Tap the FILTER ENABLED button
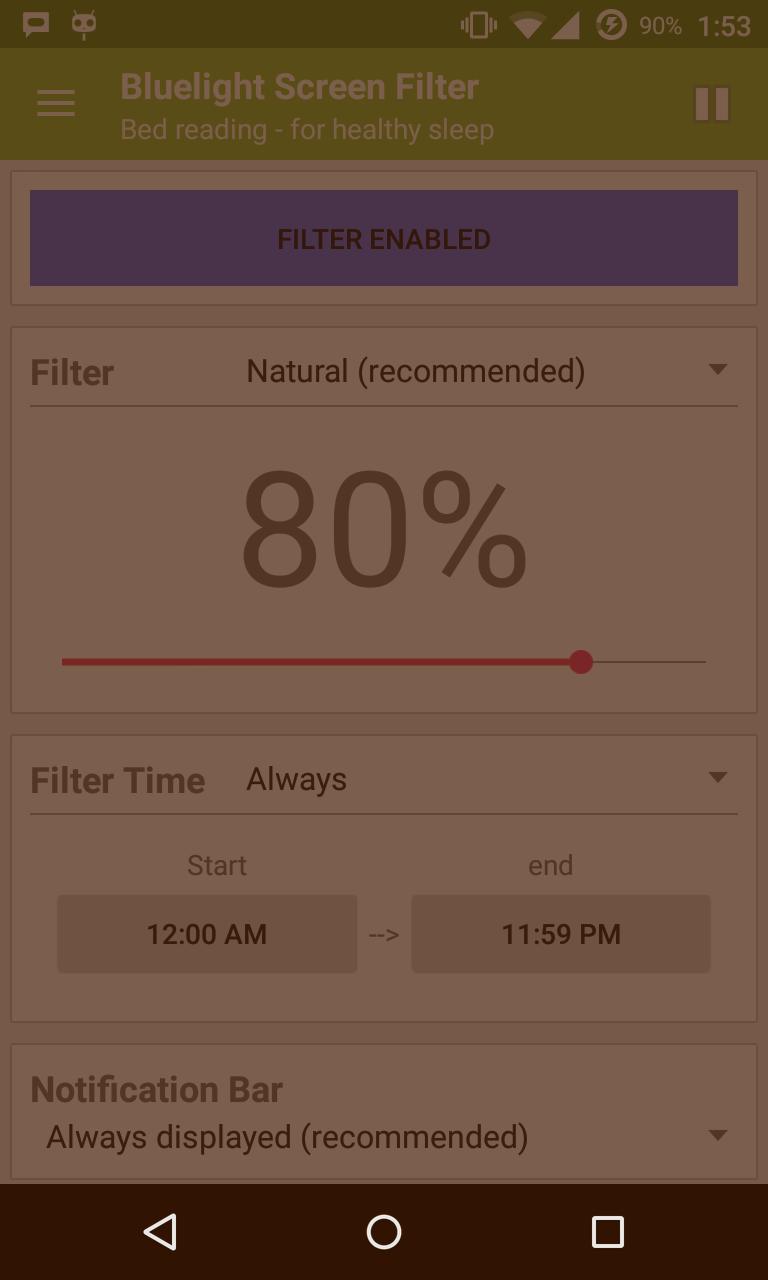768x1280 pixels. (384, 238)
